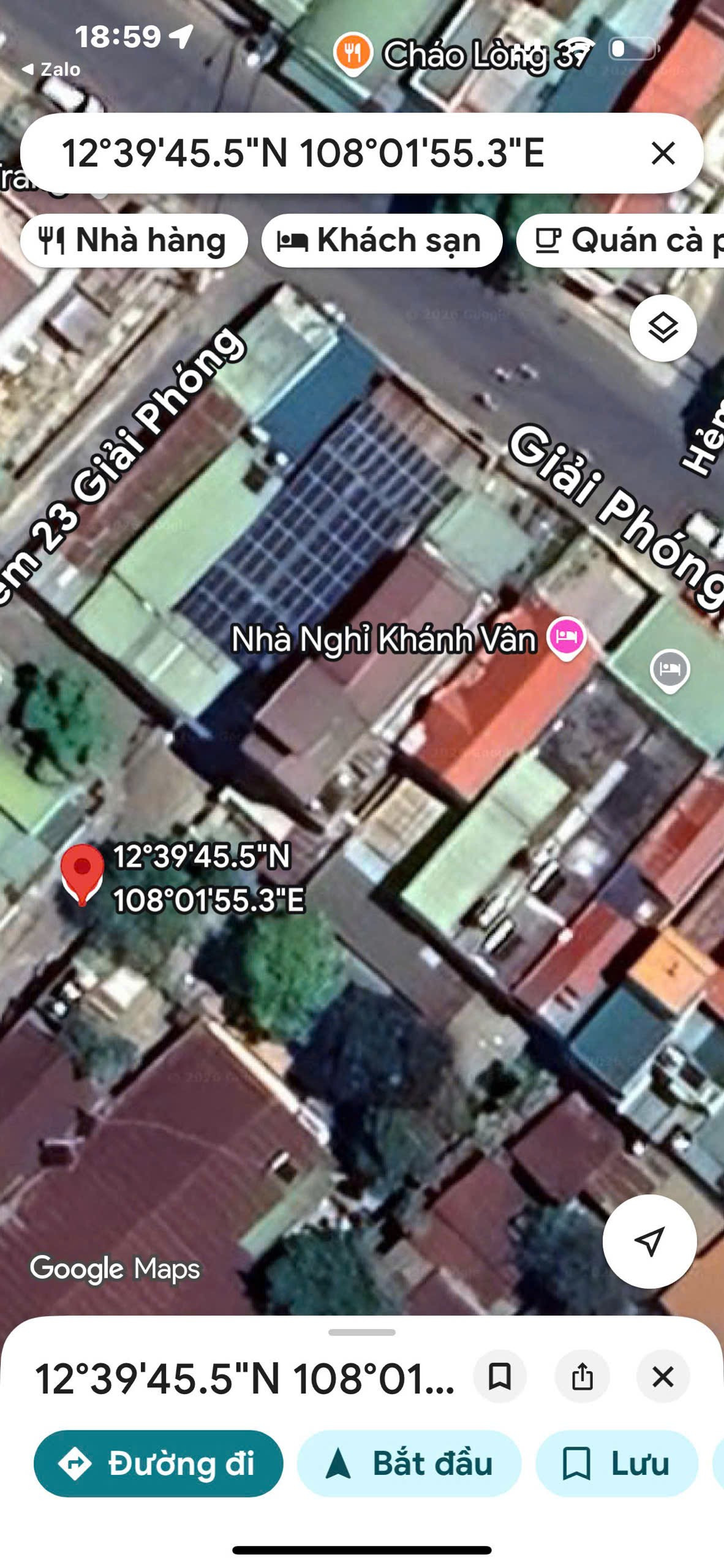
Task: Clear the coordinates in the search bar
Action: point(663,153)
